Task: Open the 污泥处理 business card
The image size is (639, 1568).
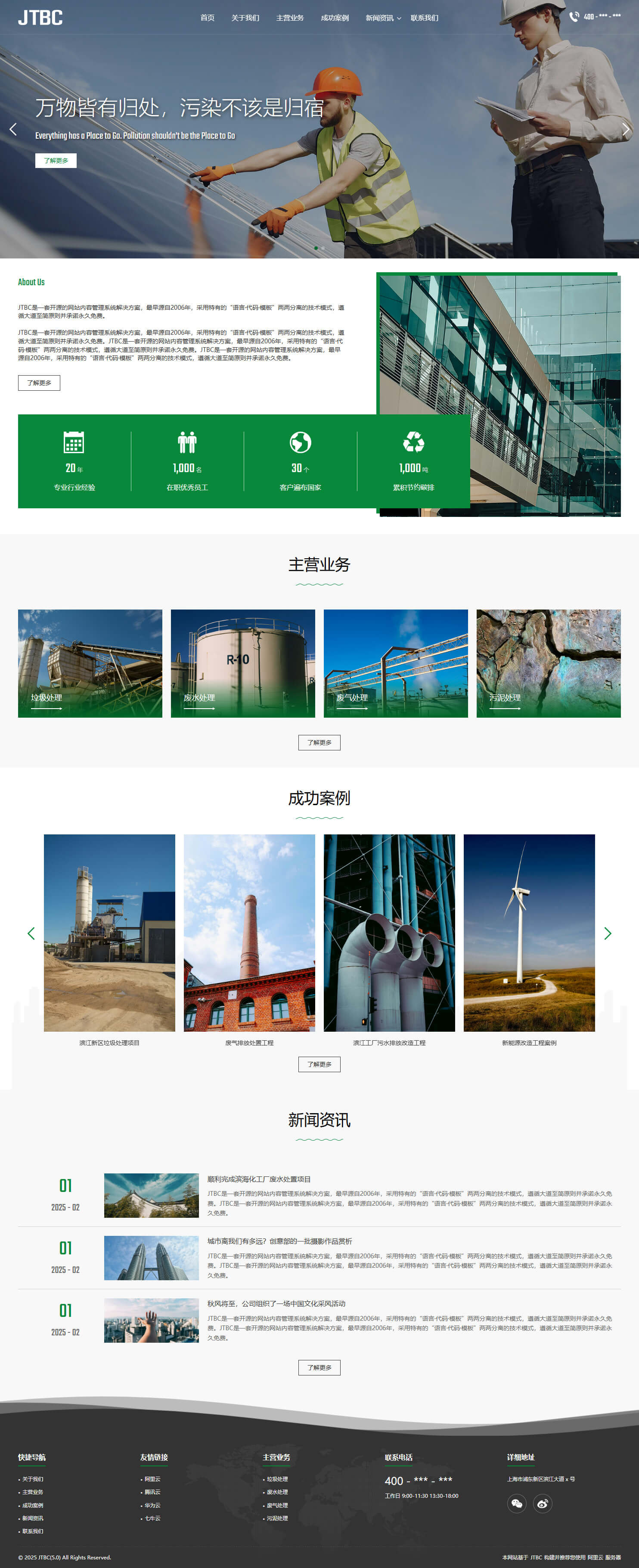Action: coord(548,663)
